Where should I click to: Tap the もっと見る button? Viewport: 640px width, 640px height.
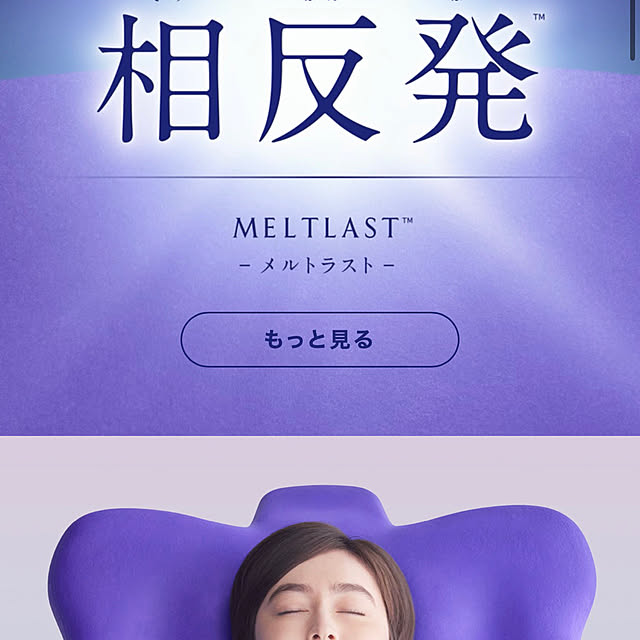click(319, 340)
